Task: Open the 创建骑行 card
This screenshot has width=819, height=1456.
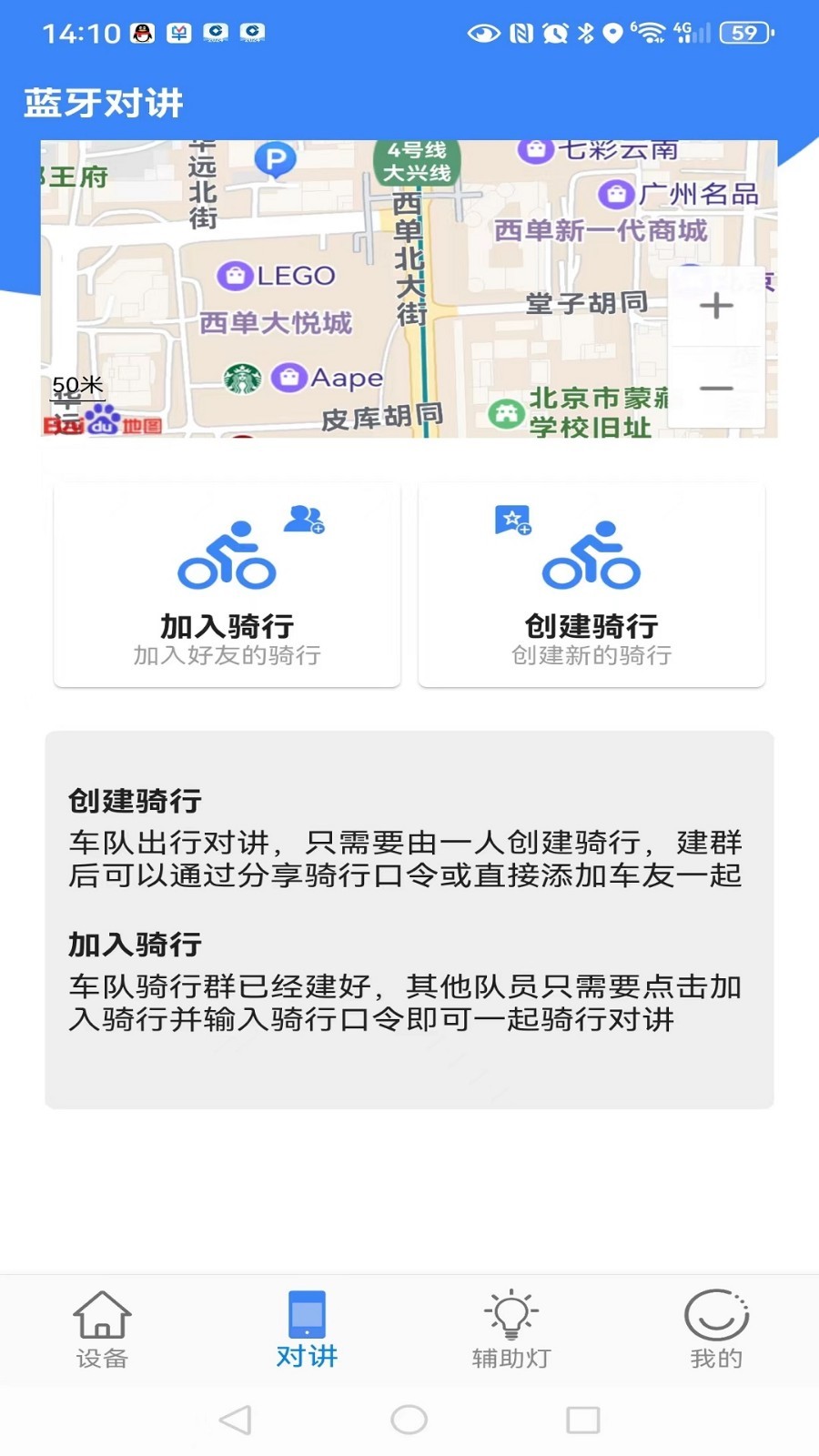Action: [591, 586]
